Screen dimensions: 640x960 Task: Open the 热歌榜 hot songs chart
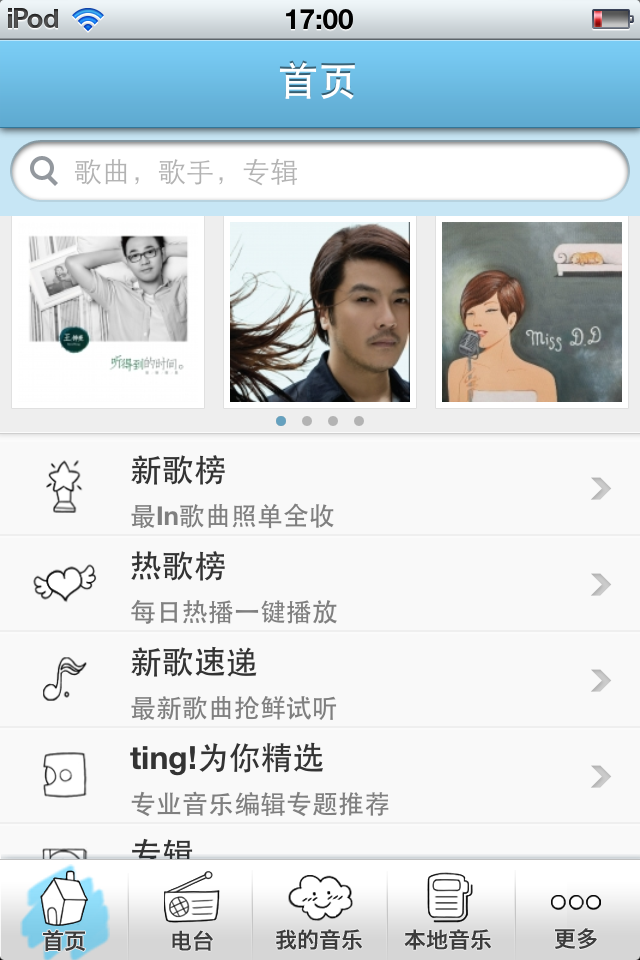tap(320, 583)
